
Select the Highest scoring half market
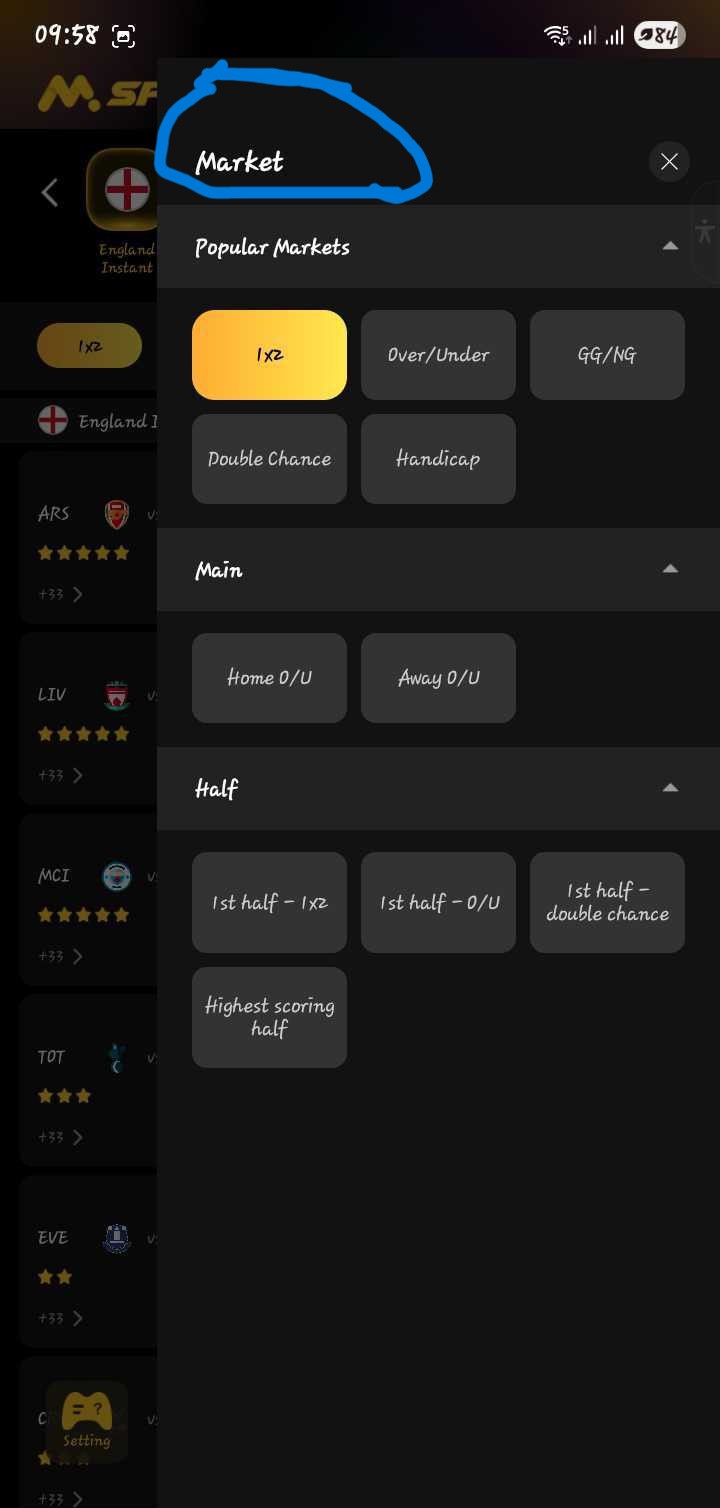269,1017
